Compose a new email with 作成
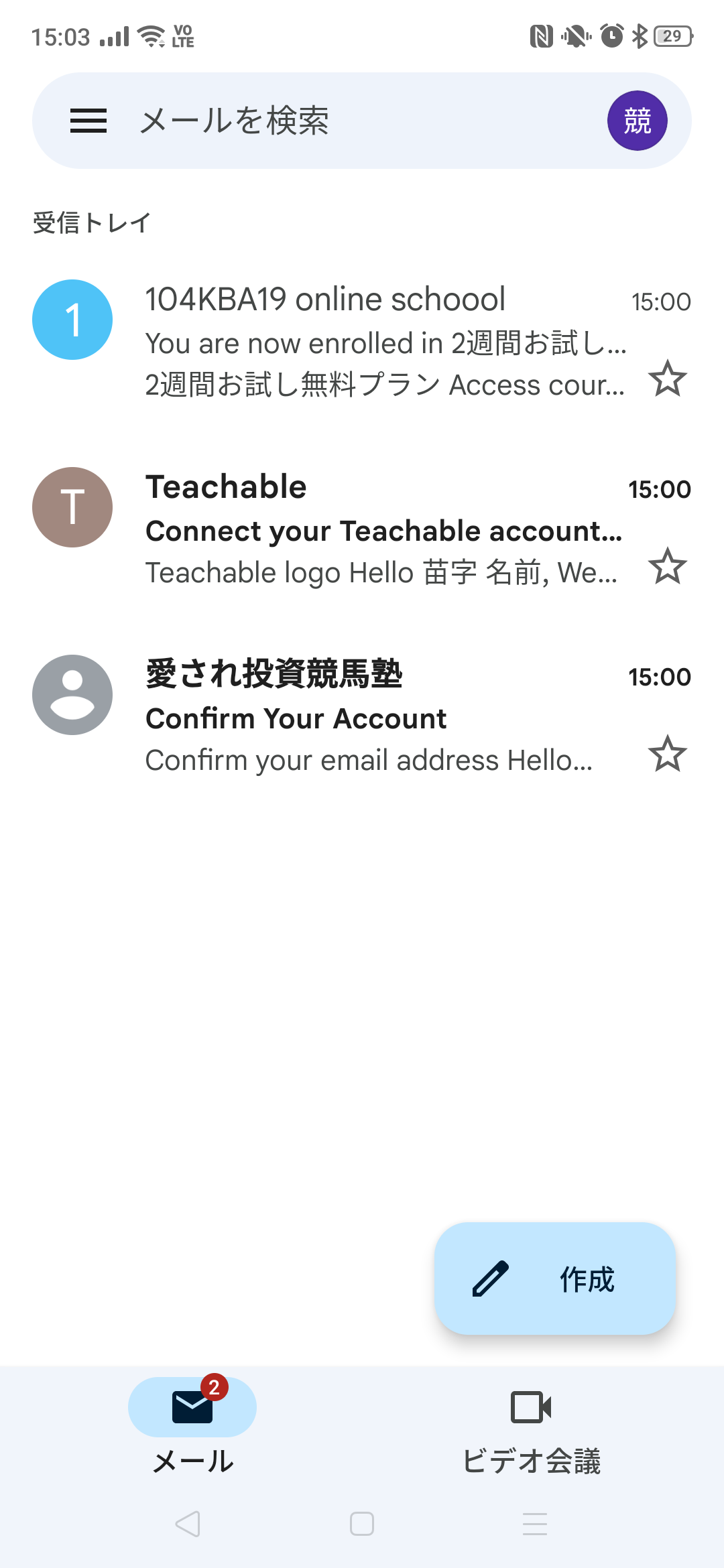Screen dimensions: 724x1568 [555, 1279]
